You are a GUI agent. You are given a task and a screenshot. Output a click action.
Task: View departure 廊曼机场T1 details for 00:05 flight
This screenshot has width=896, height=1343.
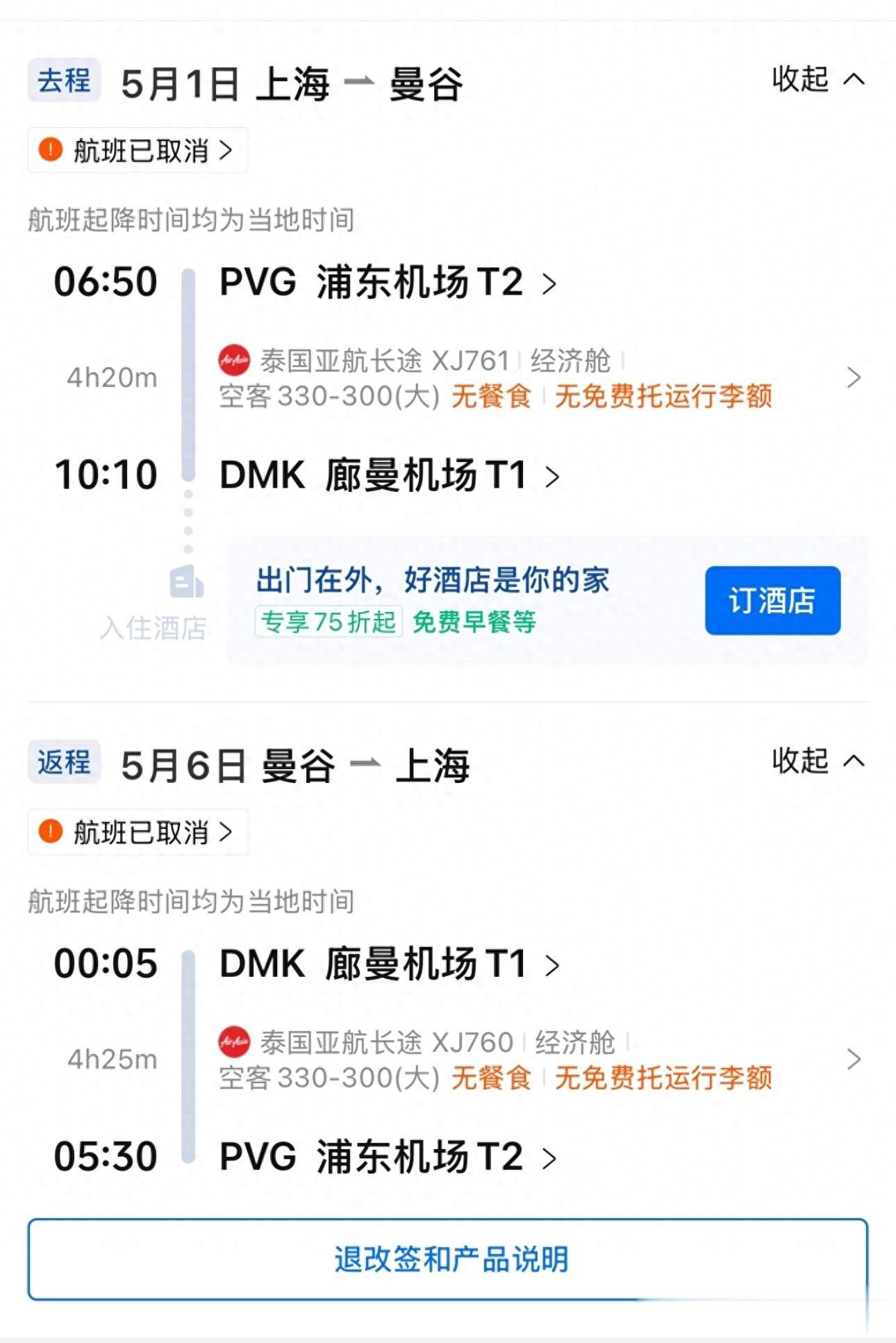point(389,964)
